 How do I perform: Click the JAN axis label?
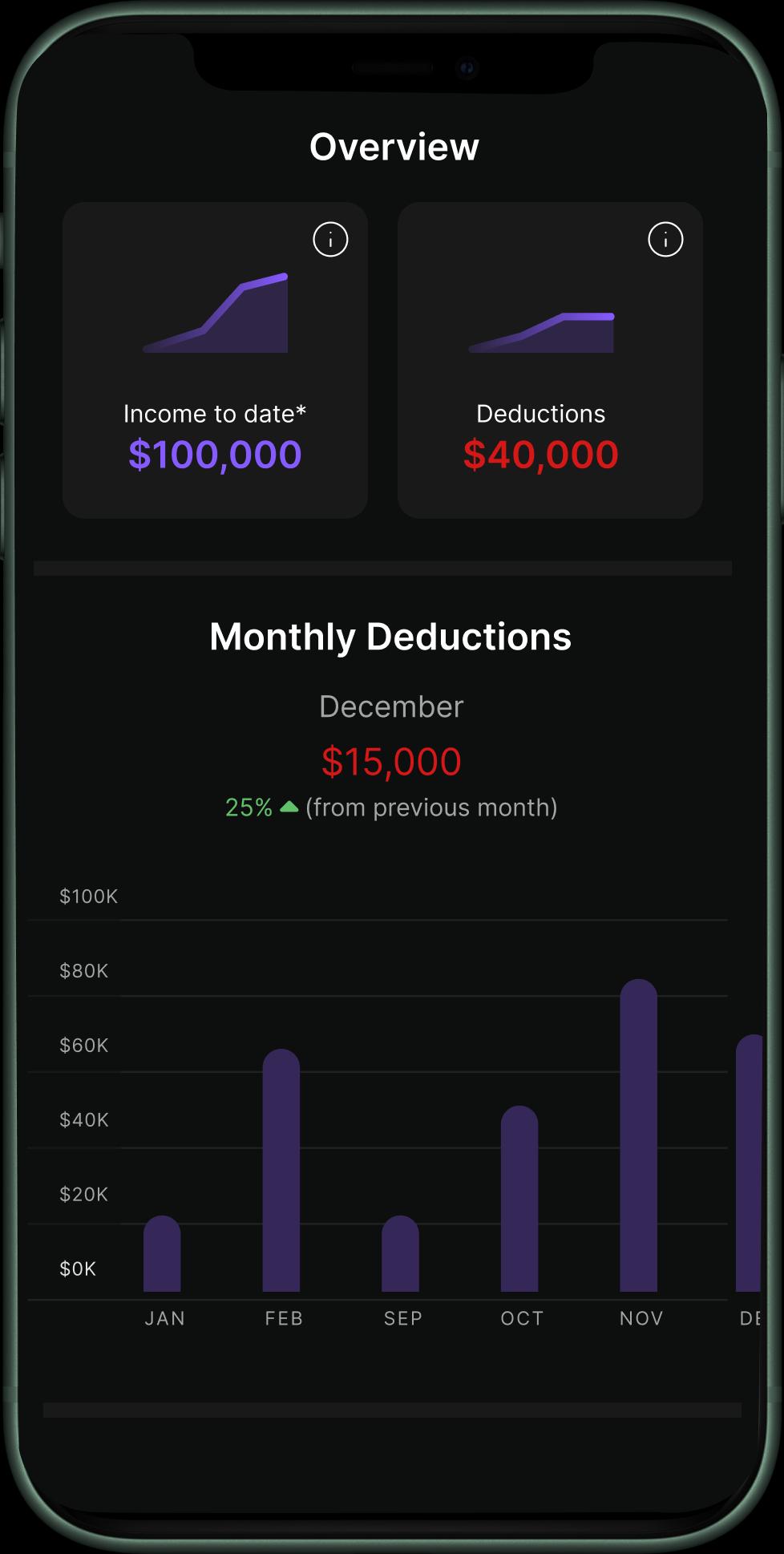tap(164, 1317)
